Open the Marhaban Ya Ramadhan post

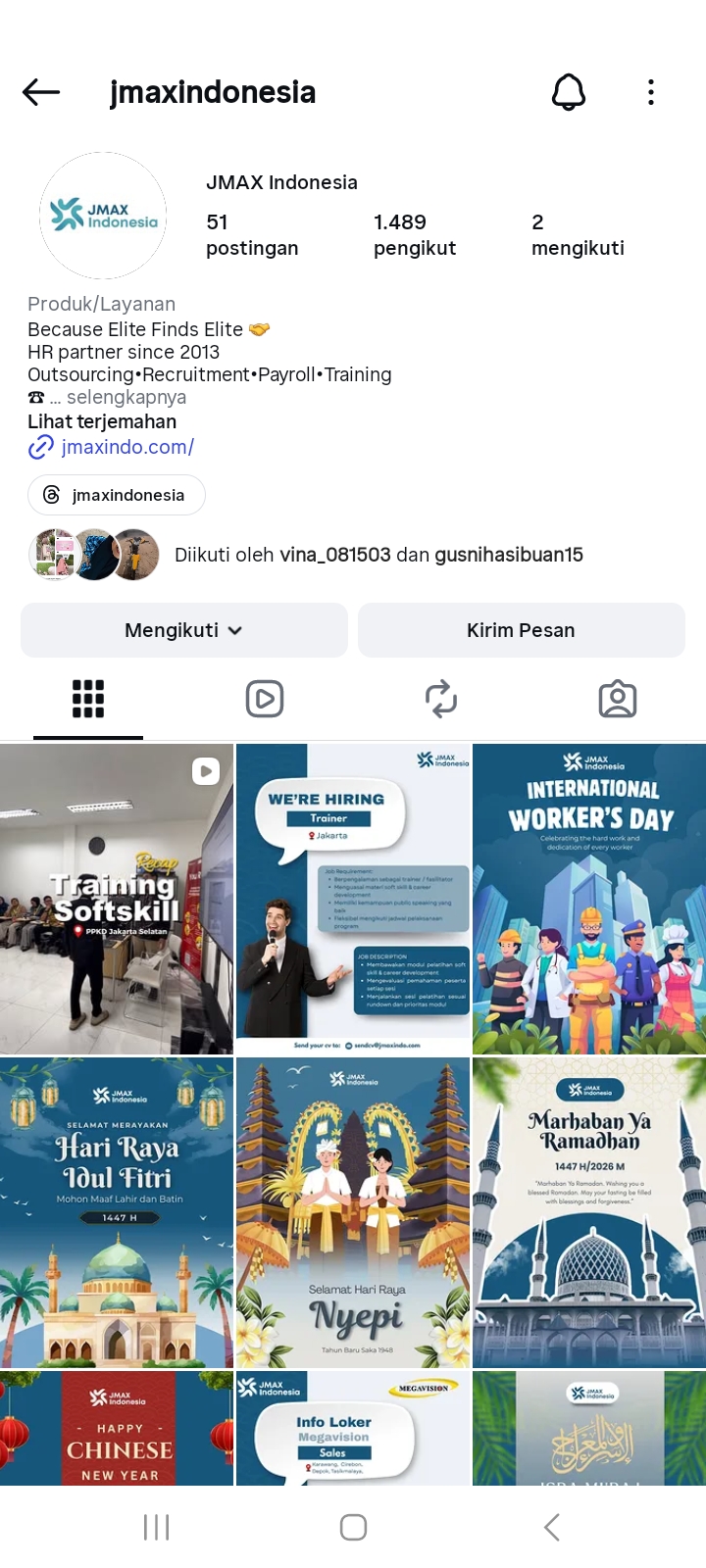click(x=589, y=1212)
